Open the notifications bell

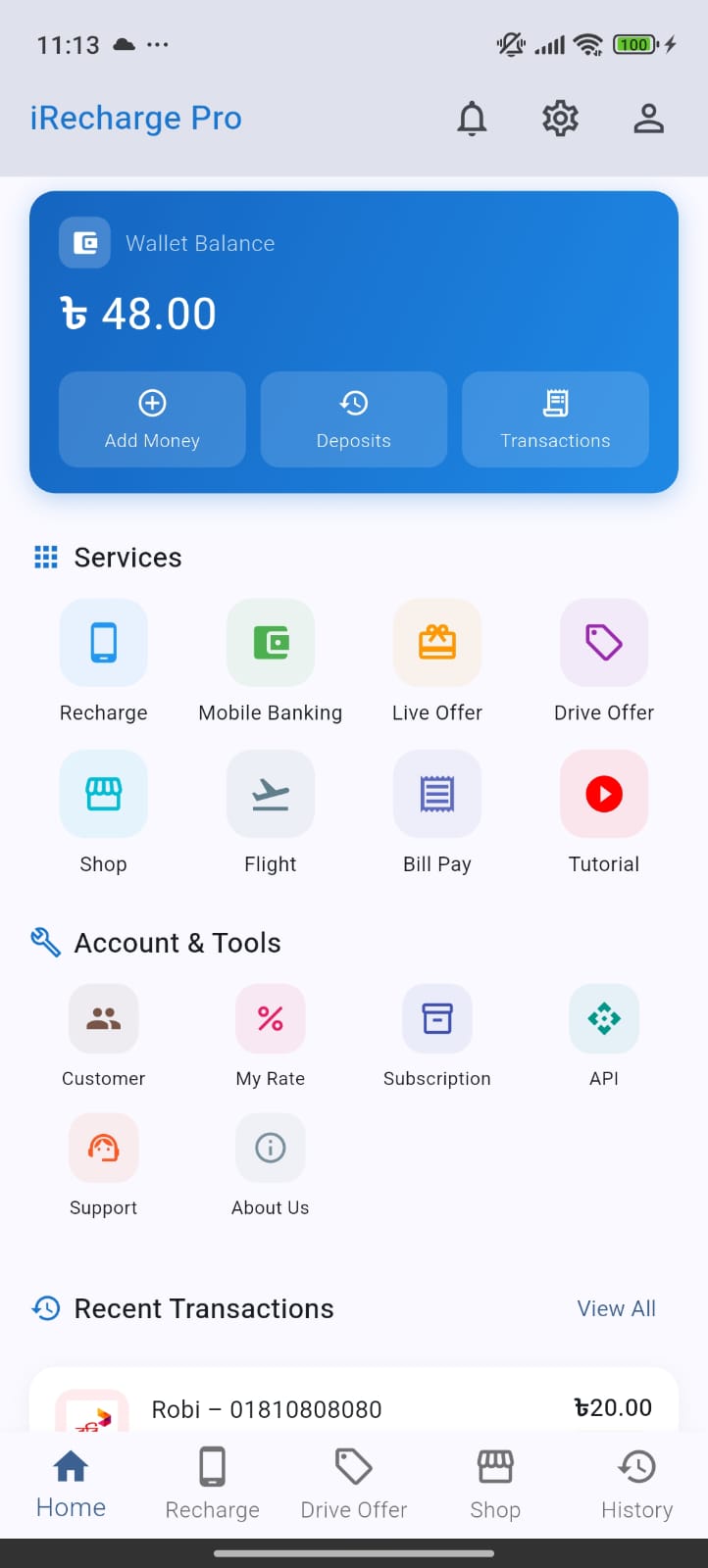[x=472, y=119]
